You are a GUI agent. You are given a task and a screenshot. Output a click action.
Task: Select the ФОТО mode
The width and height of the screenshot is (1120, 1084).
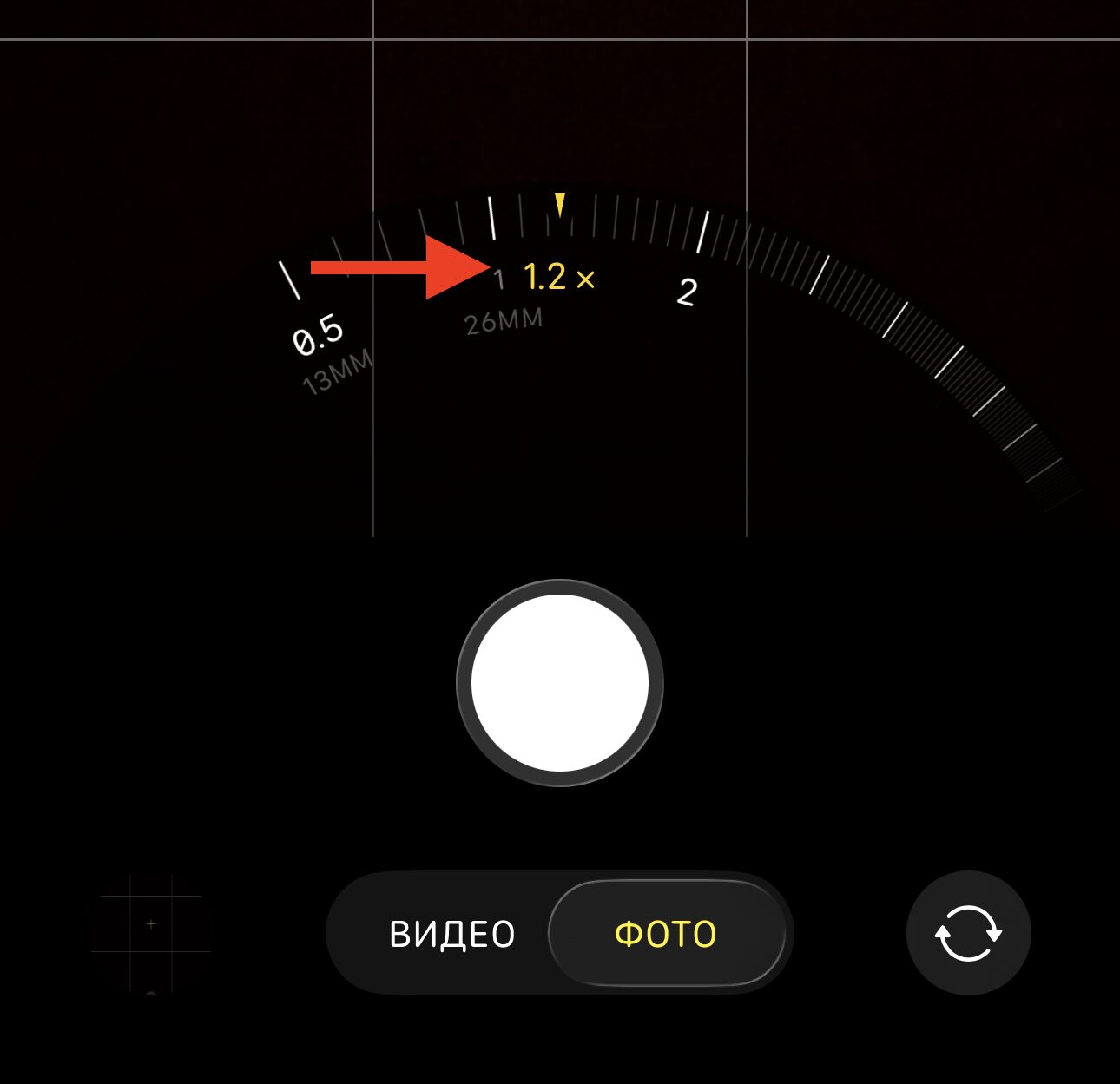point(666,935)
